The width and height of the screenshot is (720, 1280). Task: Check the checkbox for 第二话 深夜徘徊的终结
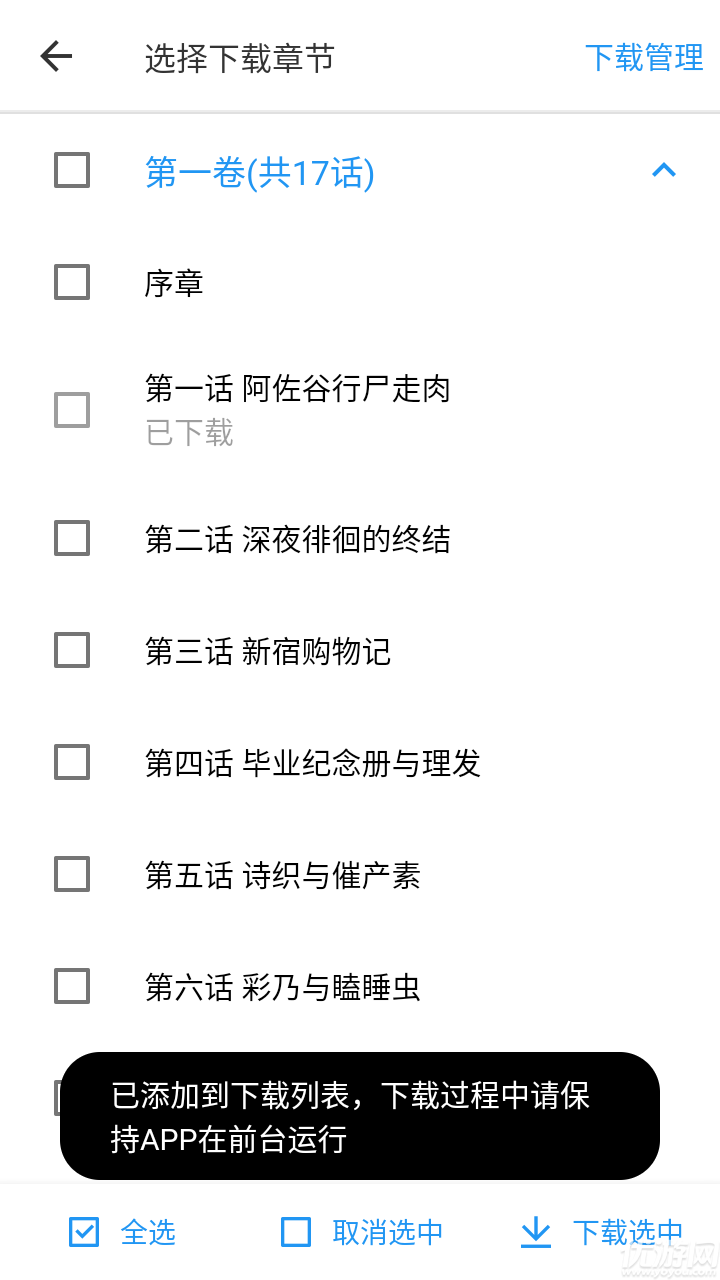pyautogui.click(x=71, y=538)
